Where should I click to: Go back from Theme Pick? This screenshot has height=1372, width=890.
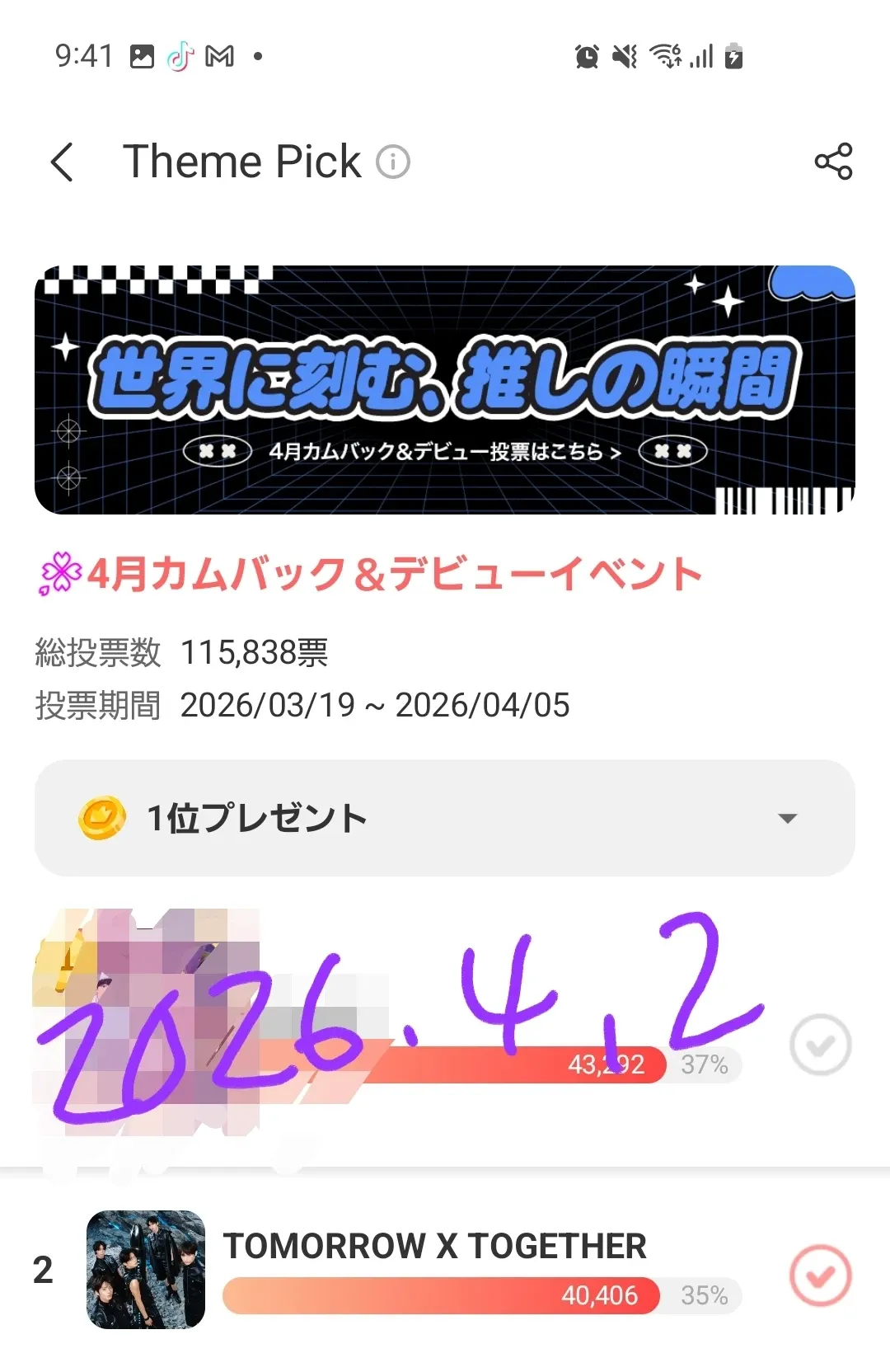pyautogui.click(x=63, y=162)
